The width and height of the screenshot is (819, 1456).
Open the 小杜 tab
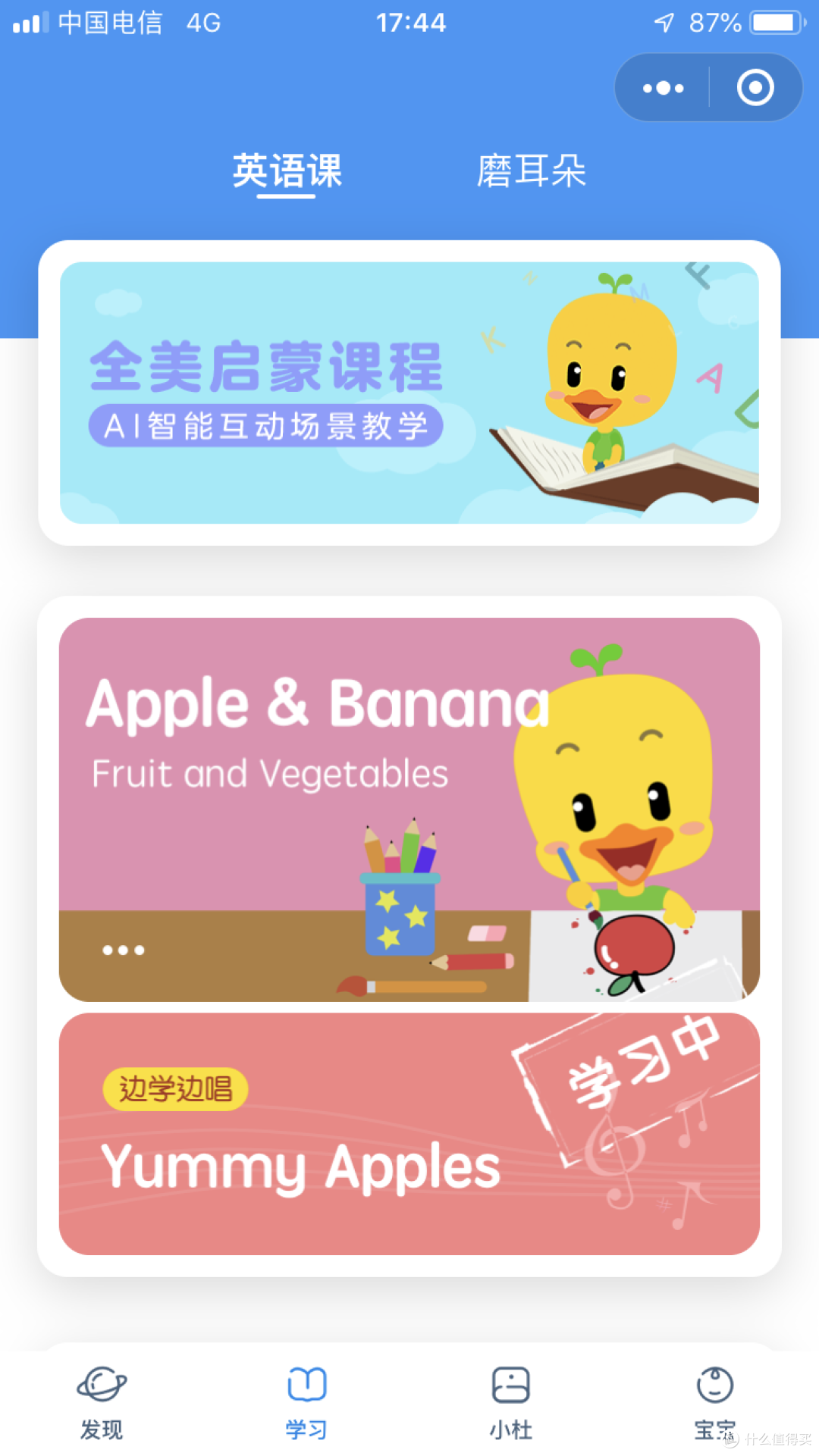[x=511, y=1404]
